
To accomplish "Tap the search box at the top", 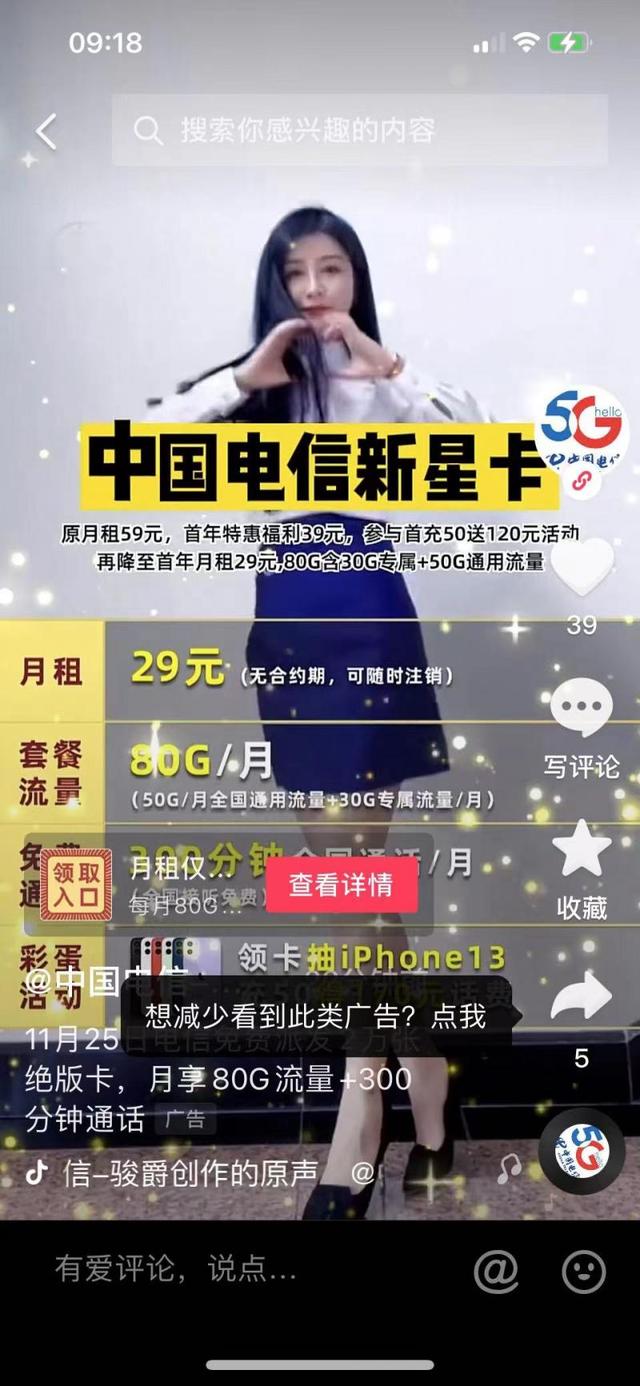I will (x=360, y=130).
